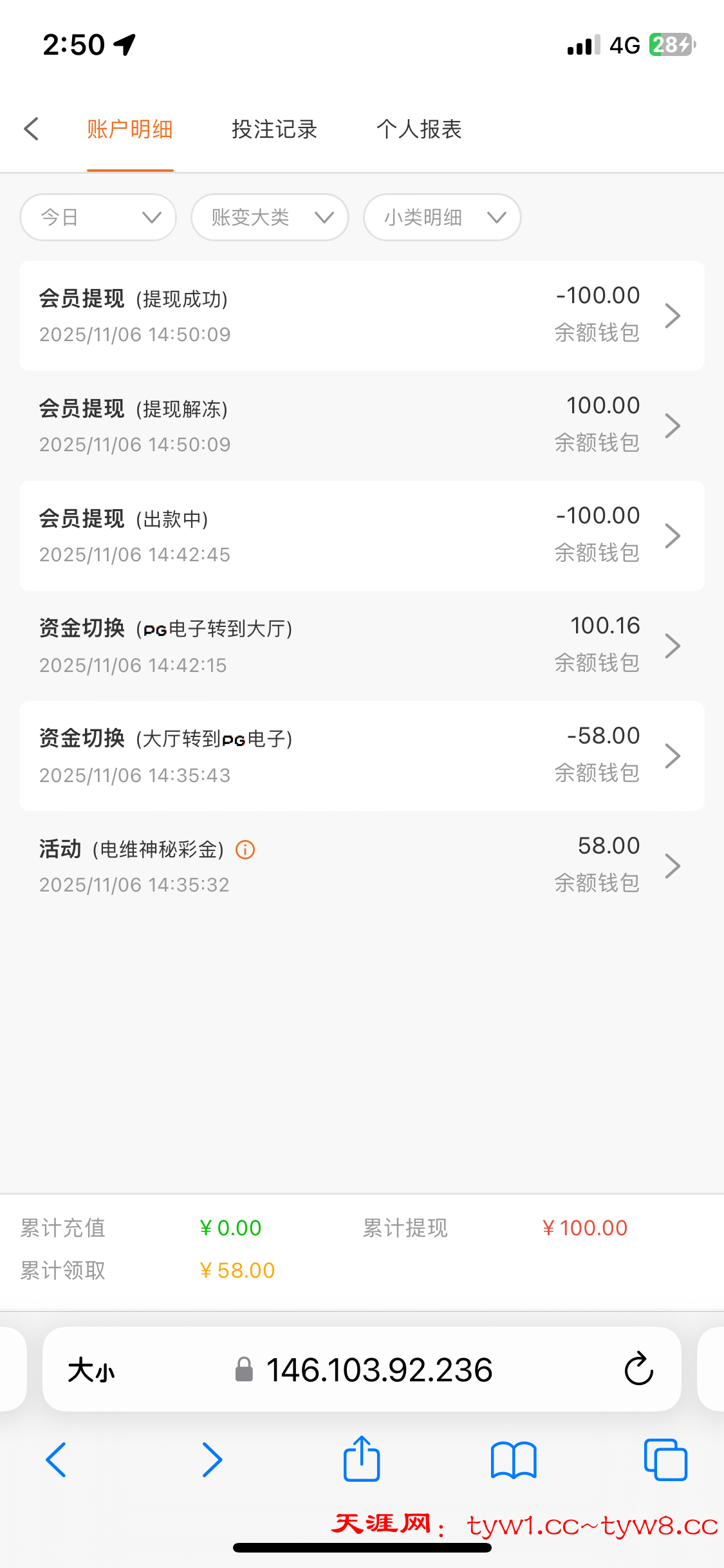Tap the 大小 page settings button

pyautogui.click(x=91, y=1370)
